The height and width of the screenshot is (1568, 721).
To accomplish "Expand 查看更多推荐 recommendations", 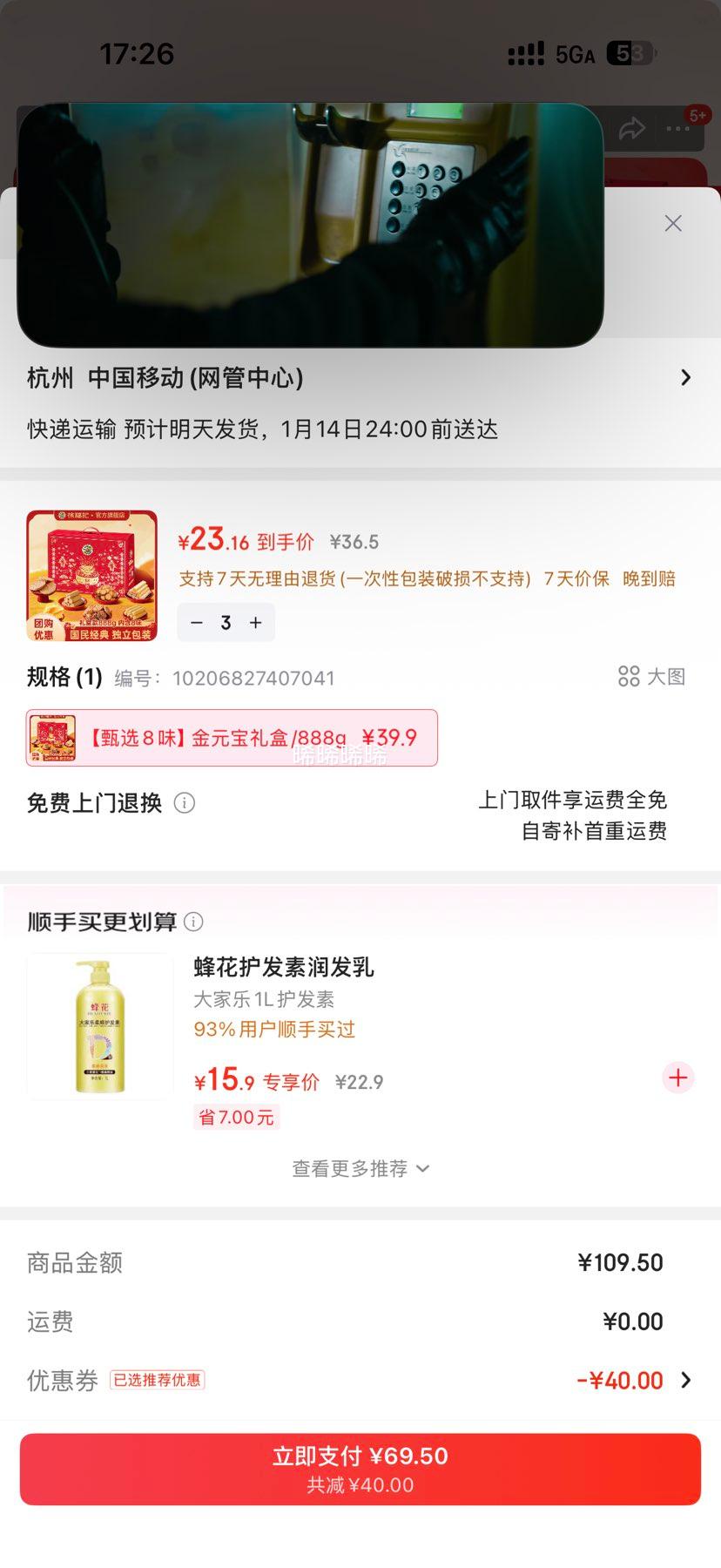I will coord(360,1169).
